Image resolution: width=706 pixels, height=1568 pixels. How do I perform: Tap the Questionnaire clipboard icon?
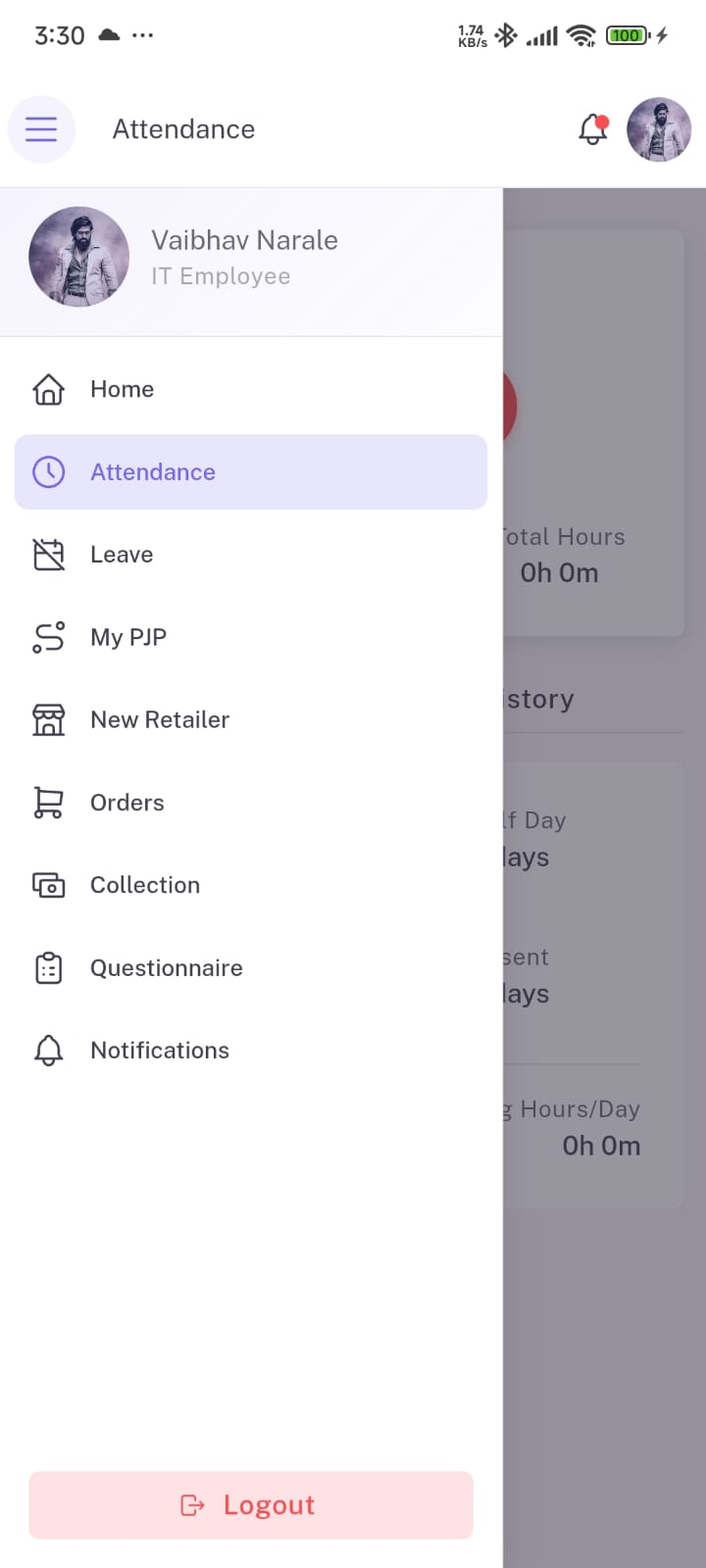[x=47, y=967]
